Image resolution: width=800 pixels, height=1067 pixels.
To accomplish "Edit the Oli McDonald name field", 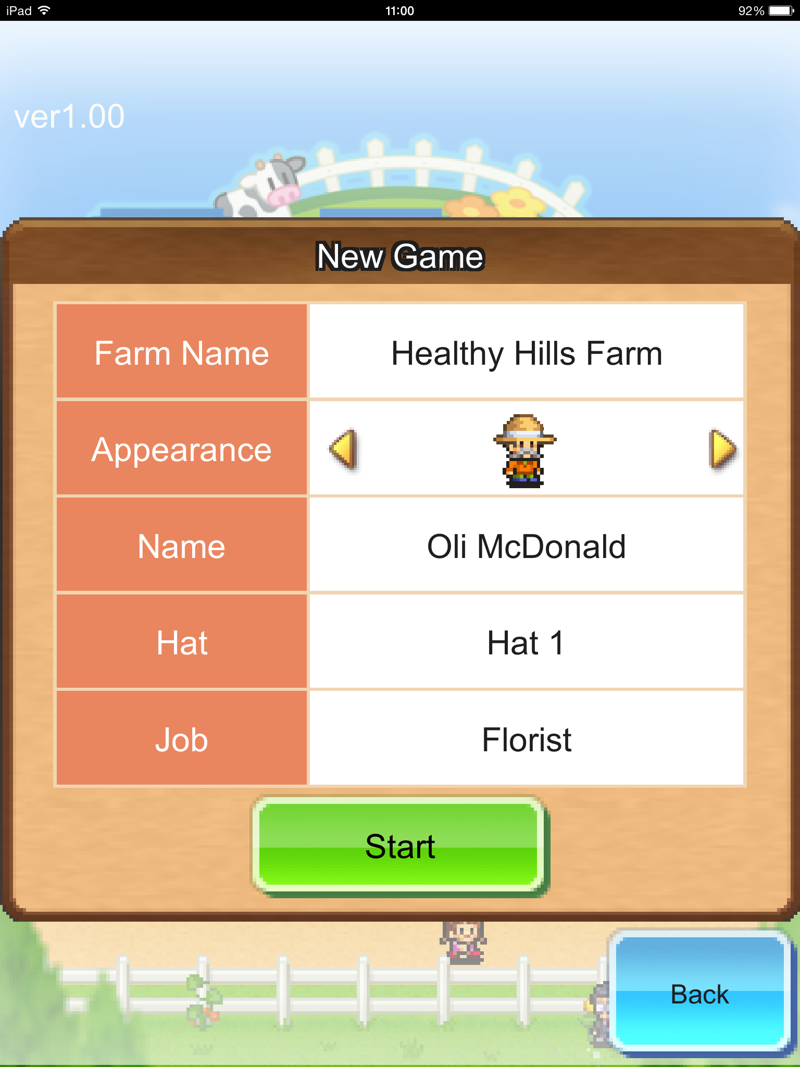I will point(526,546).
